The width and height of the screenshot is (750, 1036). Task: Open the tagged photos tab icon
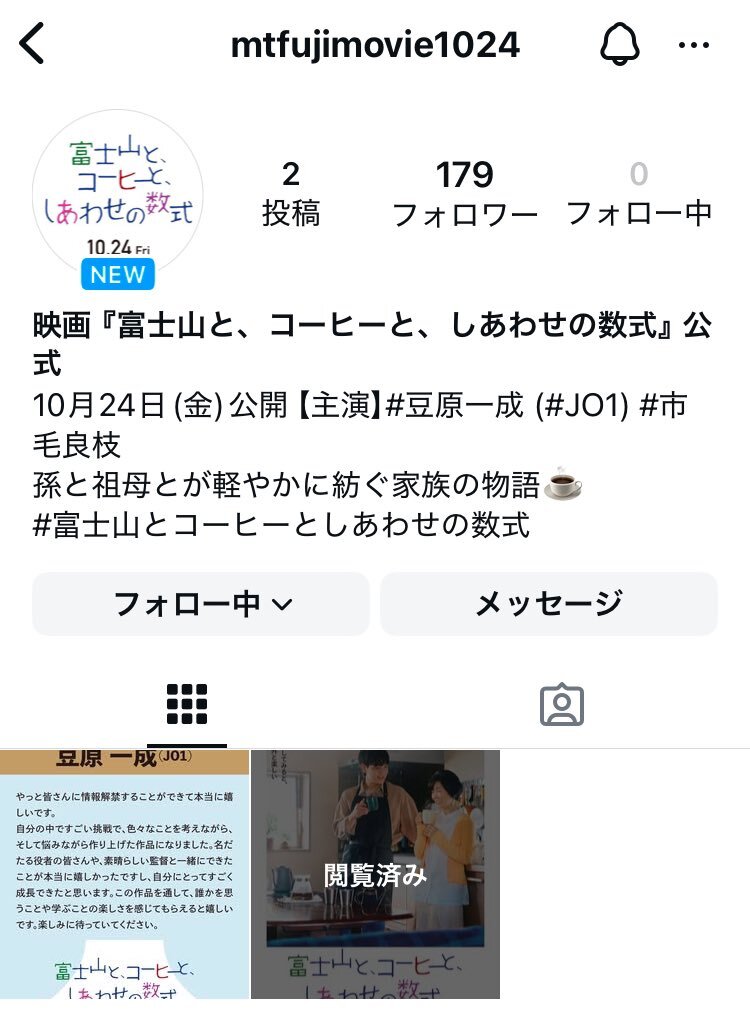tap(562, 704)
